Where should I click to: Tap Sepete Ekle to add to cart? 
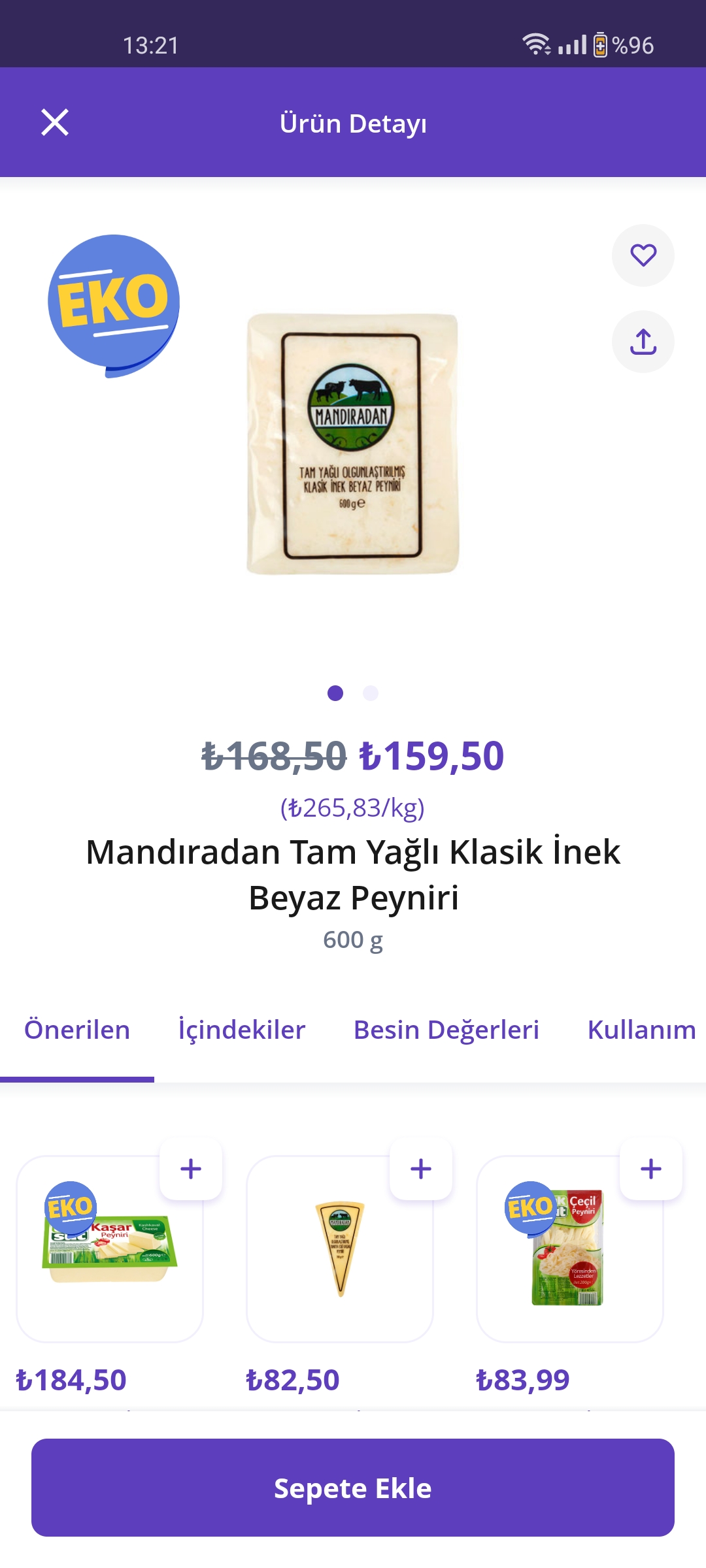coord(353,1488)
